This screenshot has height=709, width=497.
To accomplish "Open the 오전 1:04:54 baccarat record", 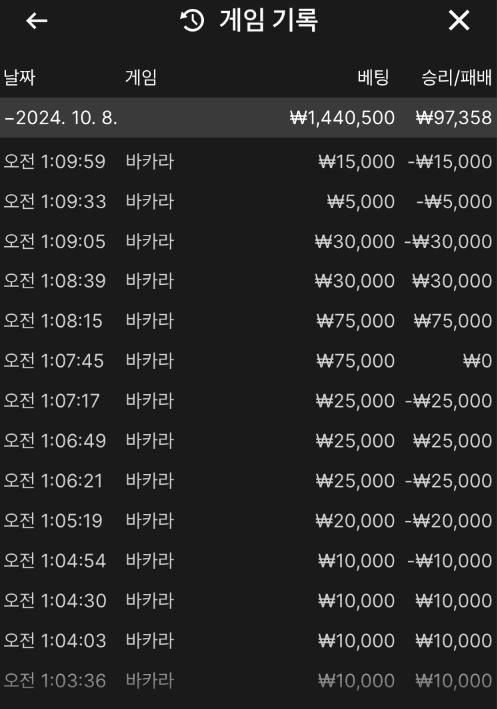I will tap(248, 561).
